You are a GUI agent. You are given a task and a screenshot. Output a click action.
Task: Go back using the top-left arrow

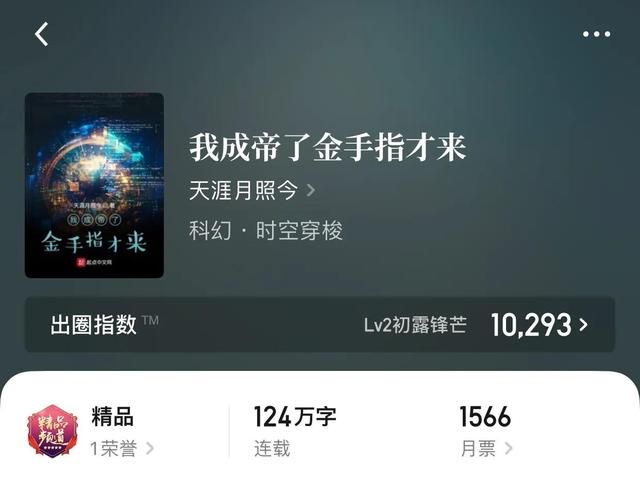(x=41, y=34)
